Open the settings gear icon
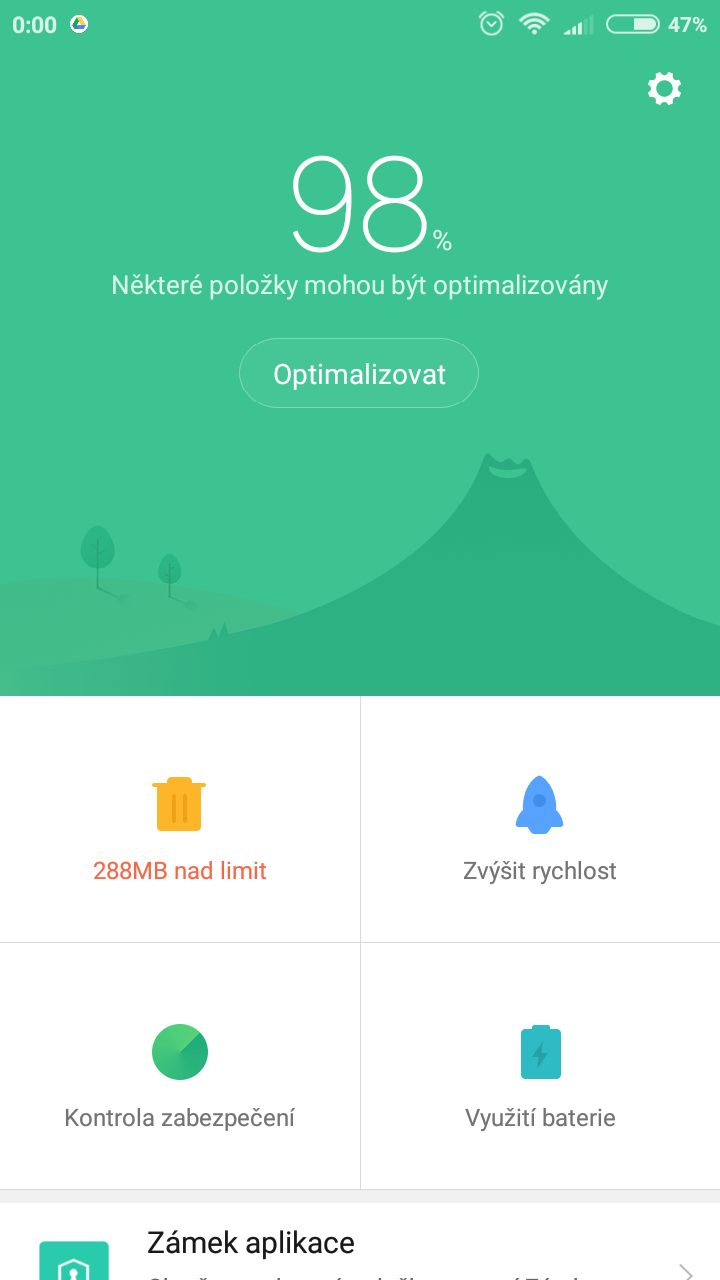Image resolution: width=720 pixels, height=1280 pixels. (664, 89)
